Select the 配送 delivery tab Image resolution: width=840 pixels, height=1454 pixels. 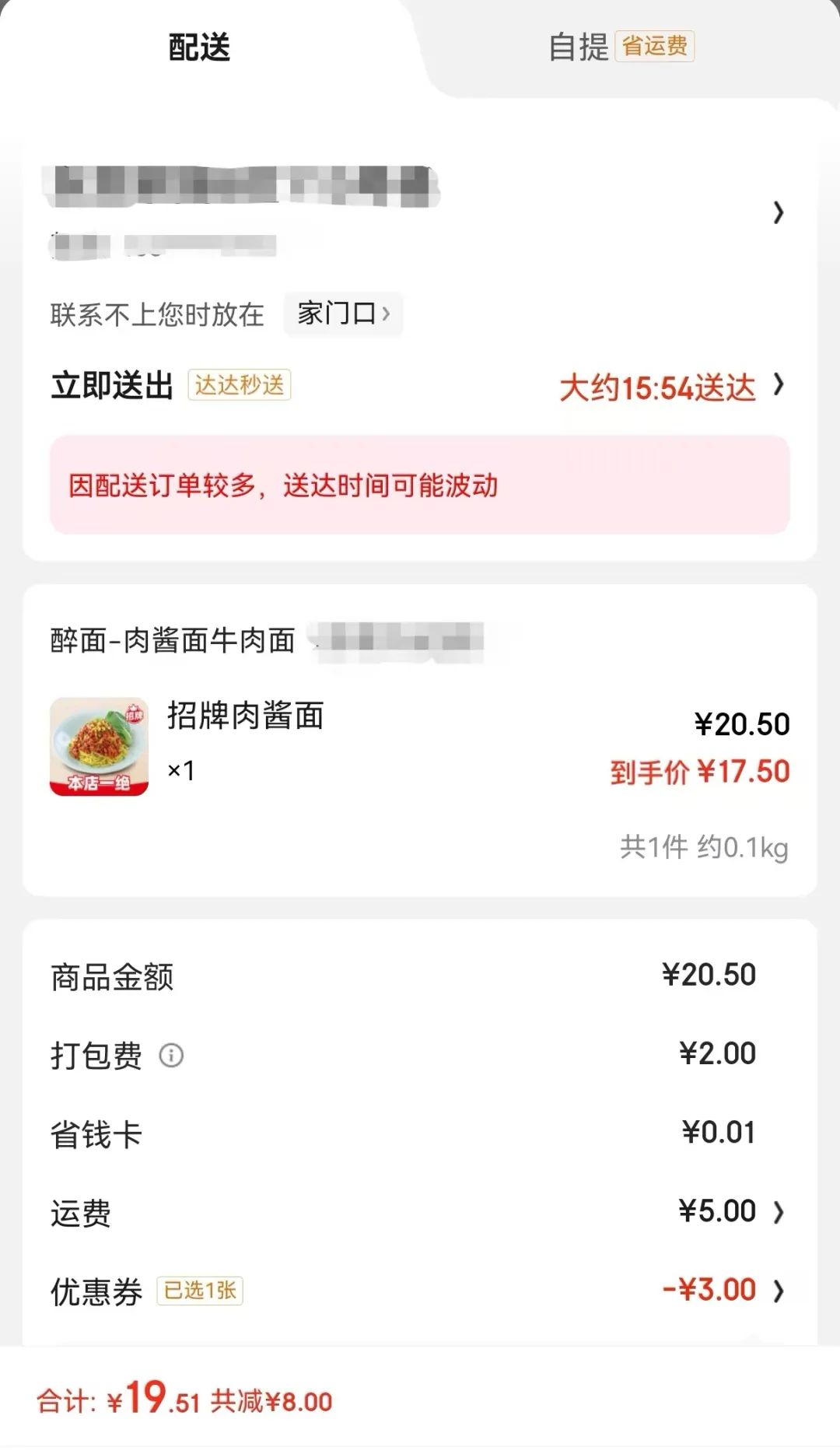200,47
